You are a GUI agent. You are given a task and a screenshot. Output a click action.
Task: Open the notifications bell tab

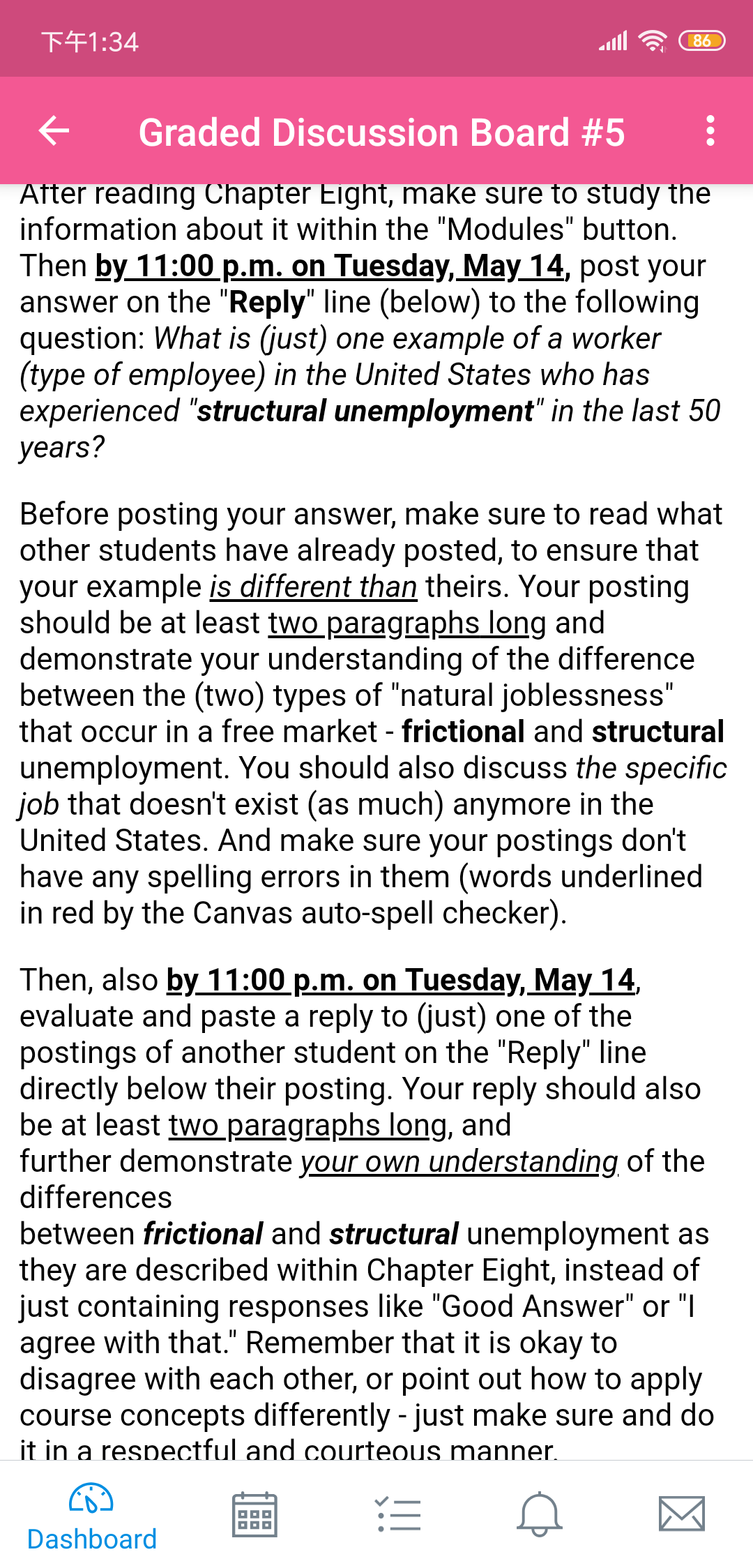tap(540, 1515)
